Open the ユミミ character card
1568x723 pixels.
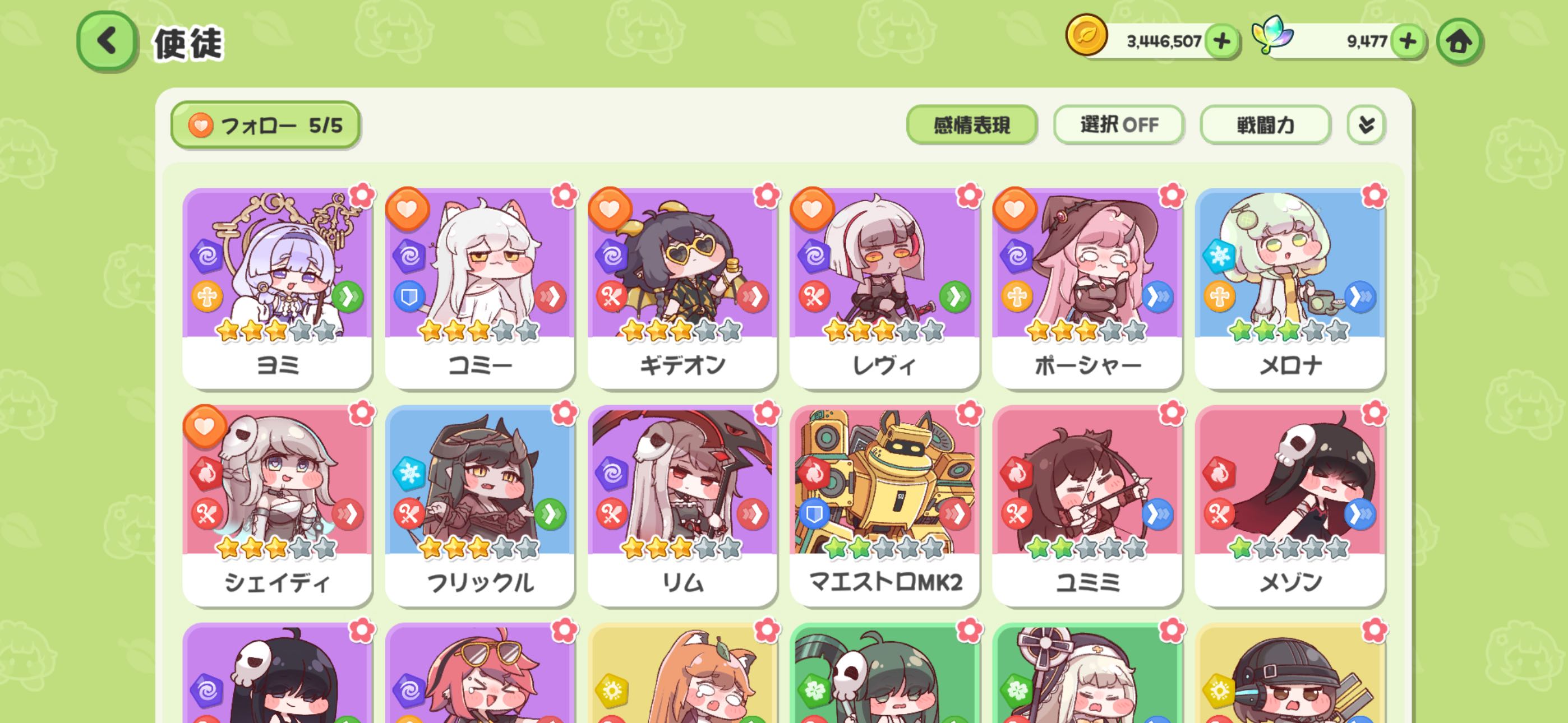1087,504
